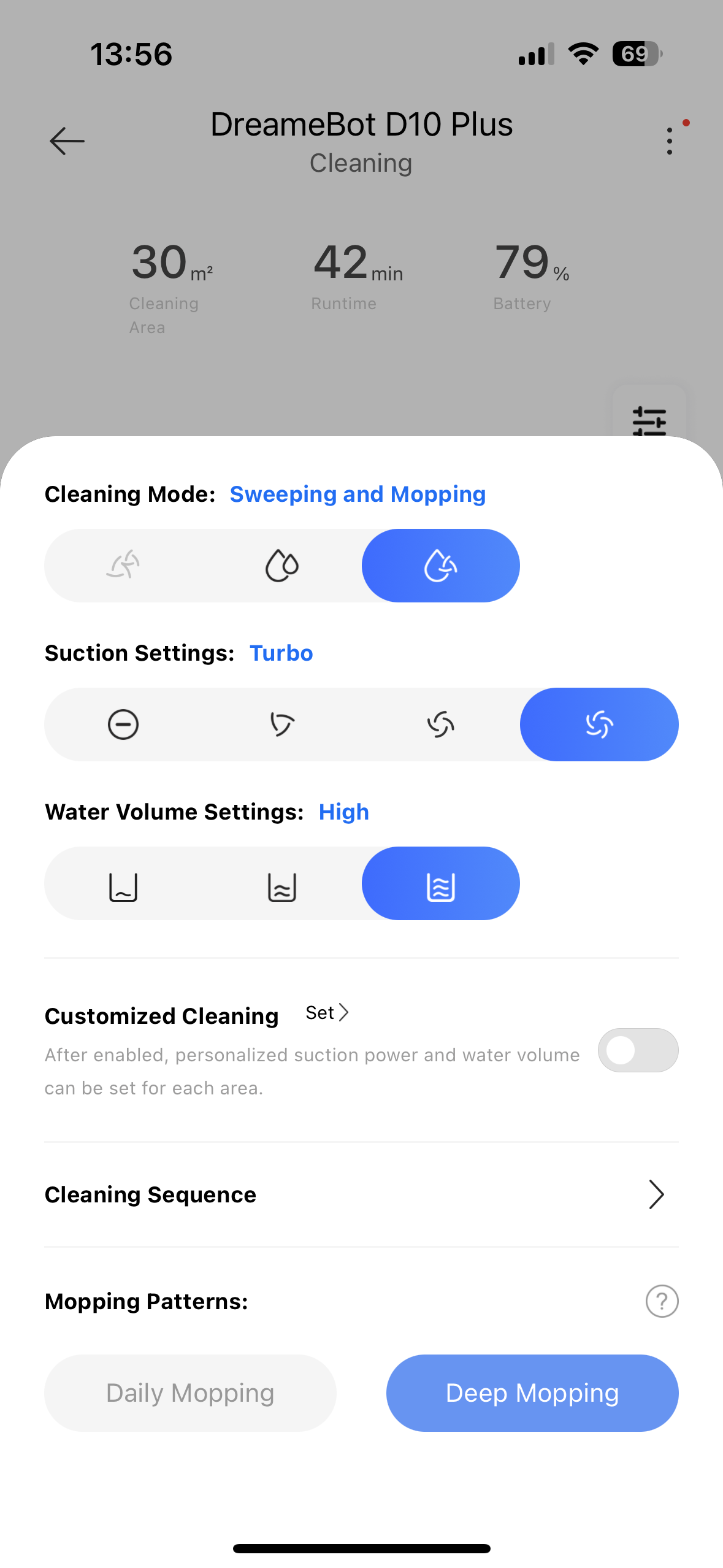This screenshot has width=723, height=1568.
Task: Set water volume to Low
Action: (x=123, y=883)
